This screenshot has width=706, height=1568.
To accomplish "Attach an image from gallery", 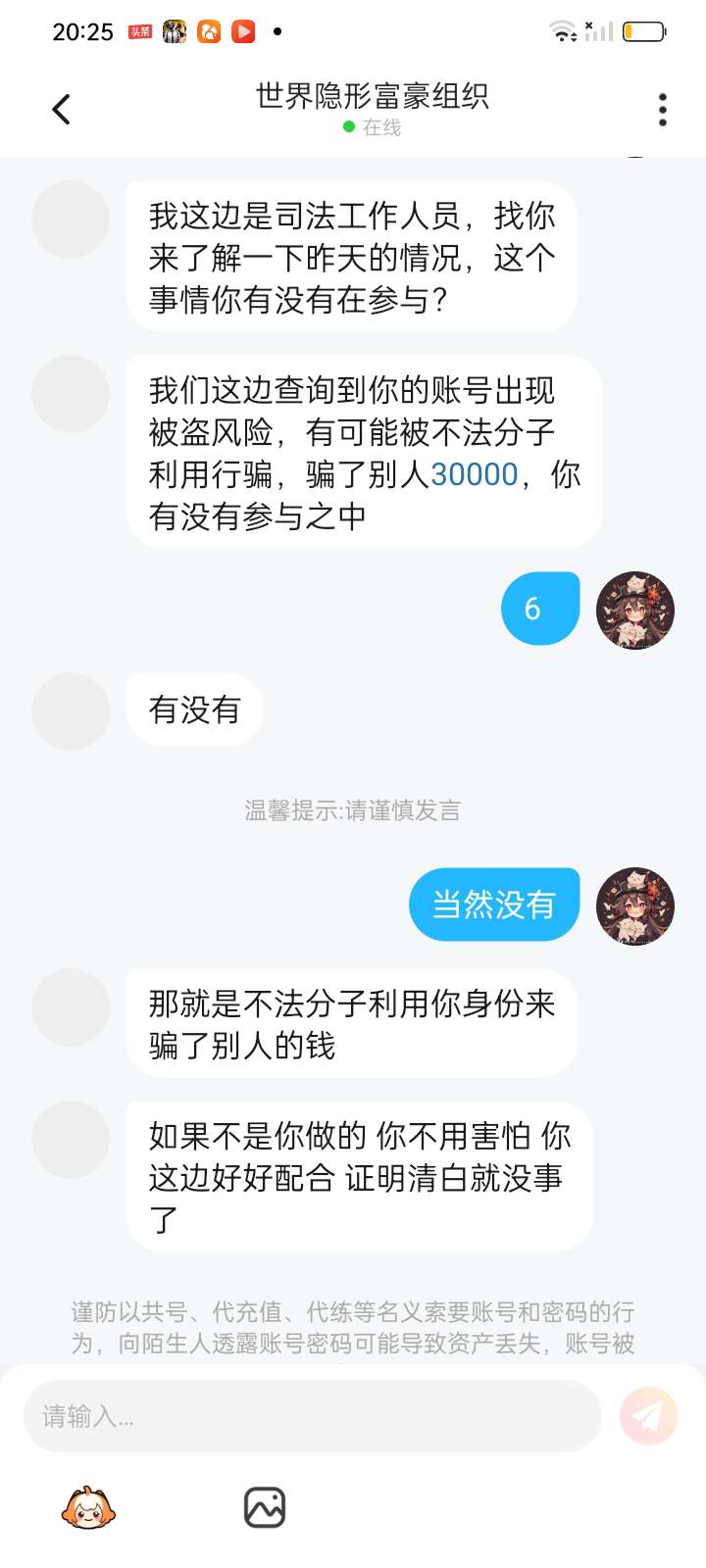I will [265, 1507].
